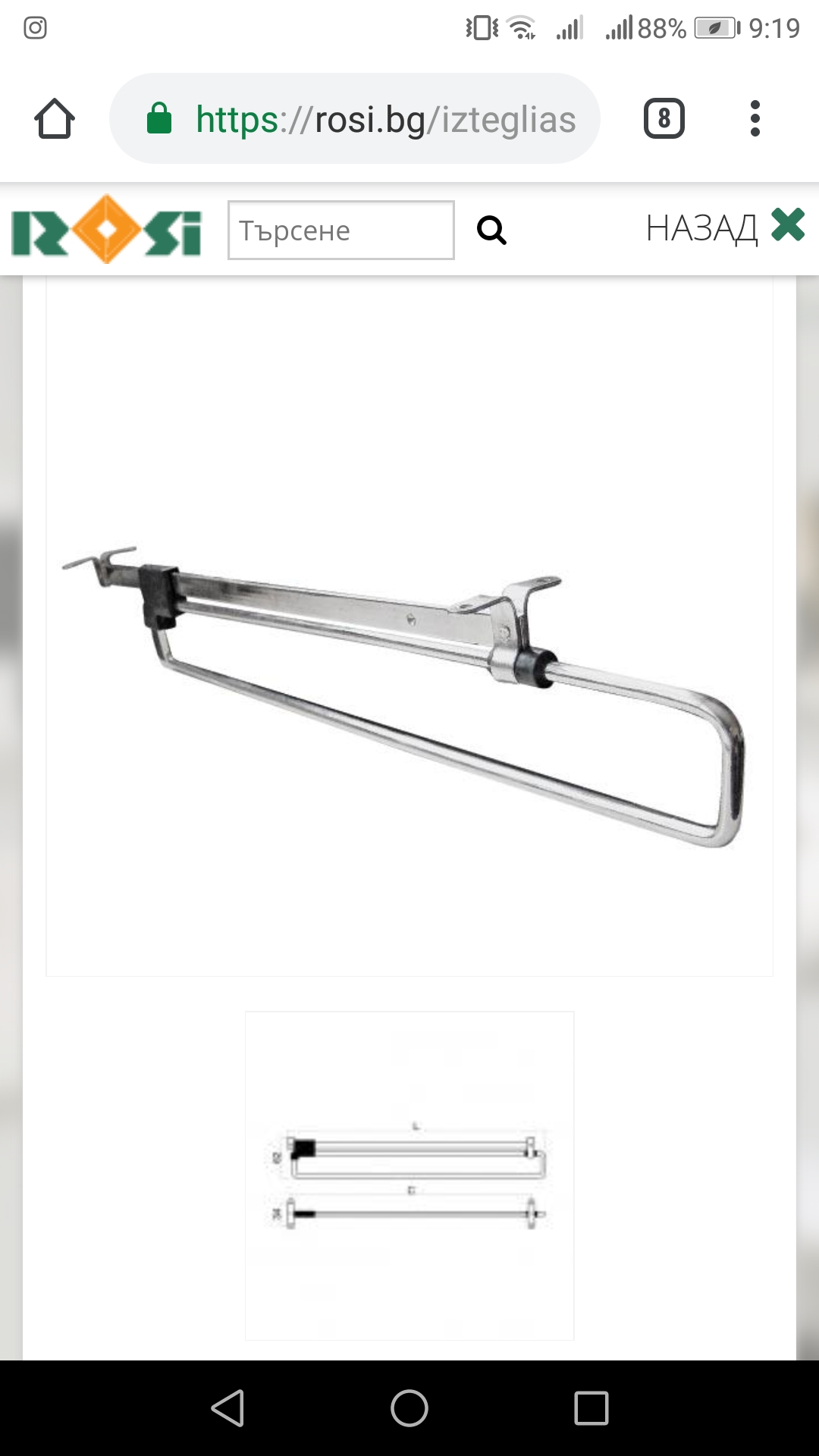Viewport: 819px width, 1456px height.
Task: Select the technical drawing thumbnail
Action: [409, 1175]
